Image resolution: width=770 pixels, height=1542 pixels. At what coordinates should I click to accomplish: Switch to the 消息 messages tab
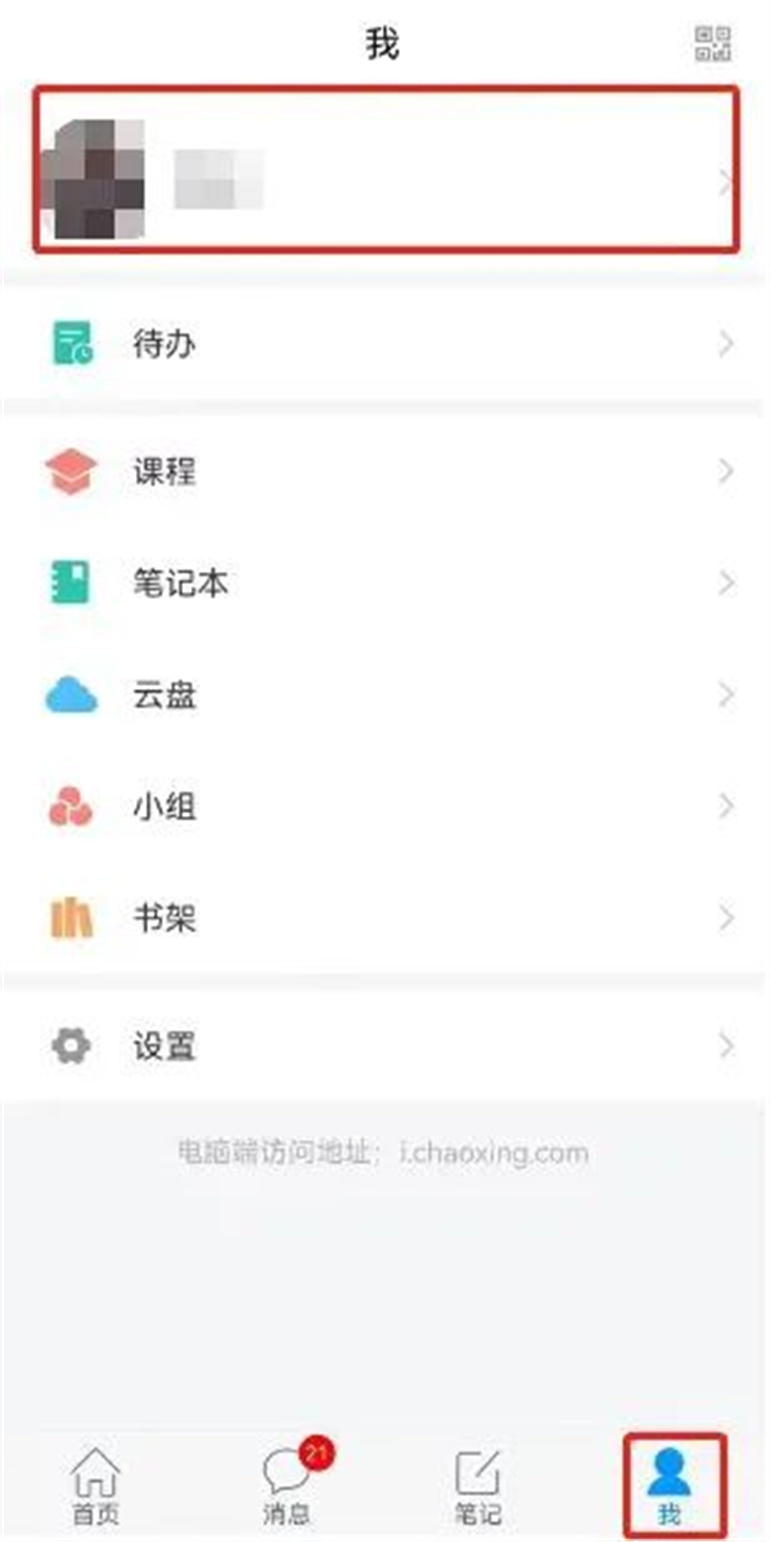click(x=288, y=1486)
